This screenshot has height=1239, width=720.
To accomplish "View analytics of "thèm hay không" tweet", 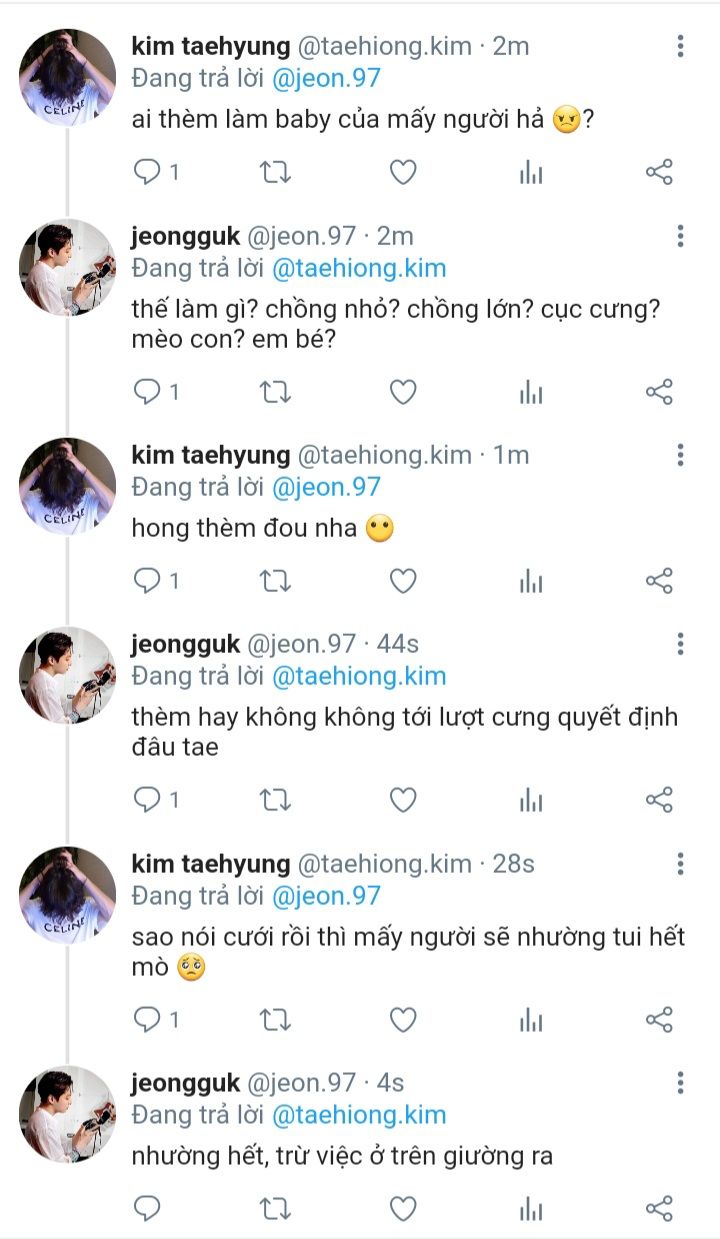I will 531,800.
